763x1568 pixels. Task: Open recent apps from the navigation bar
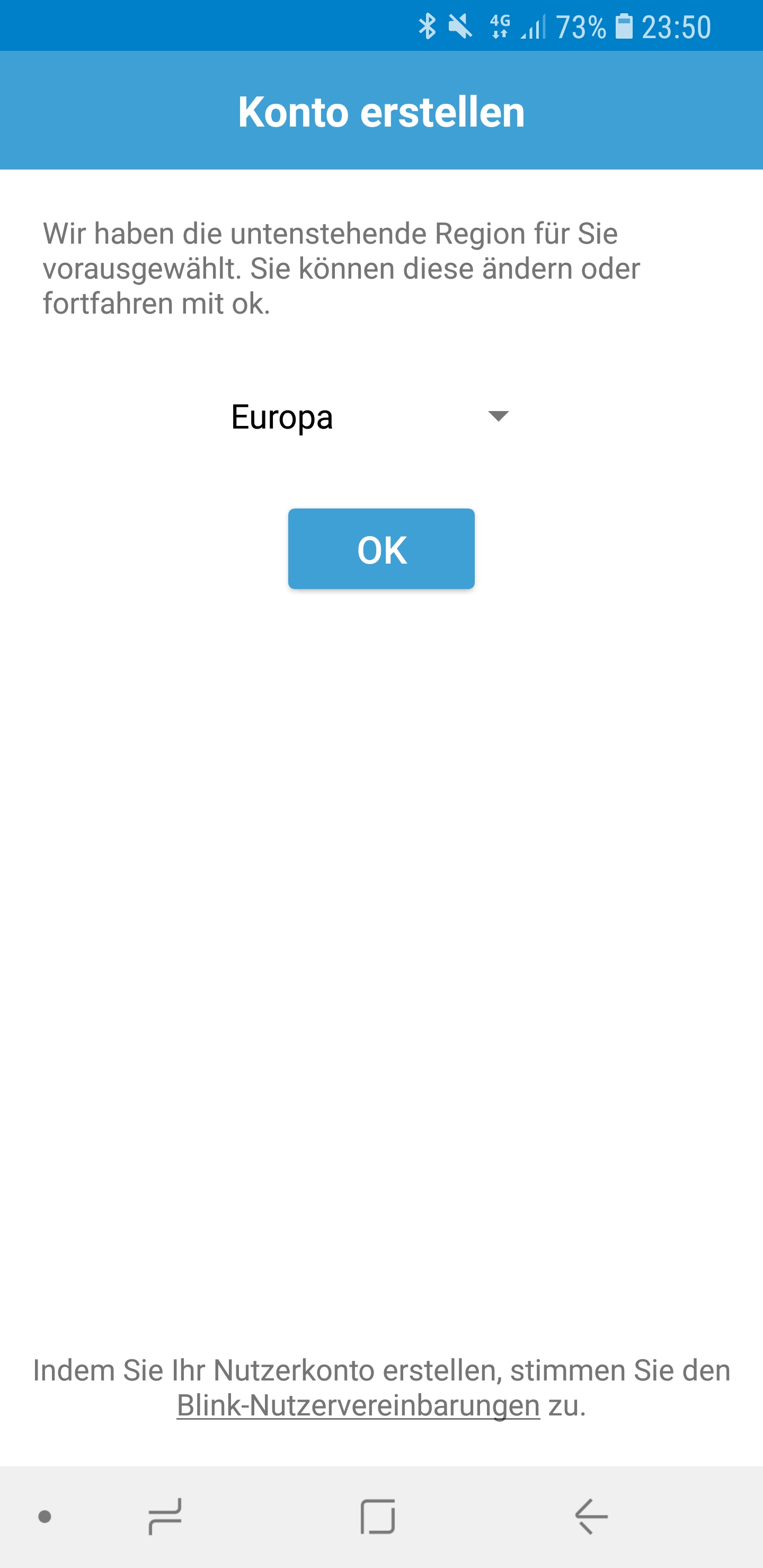coord(165,1516)
